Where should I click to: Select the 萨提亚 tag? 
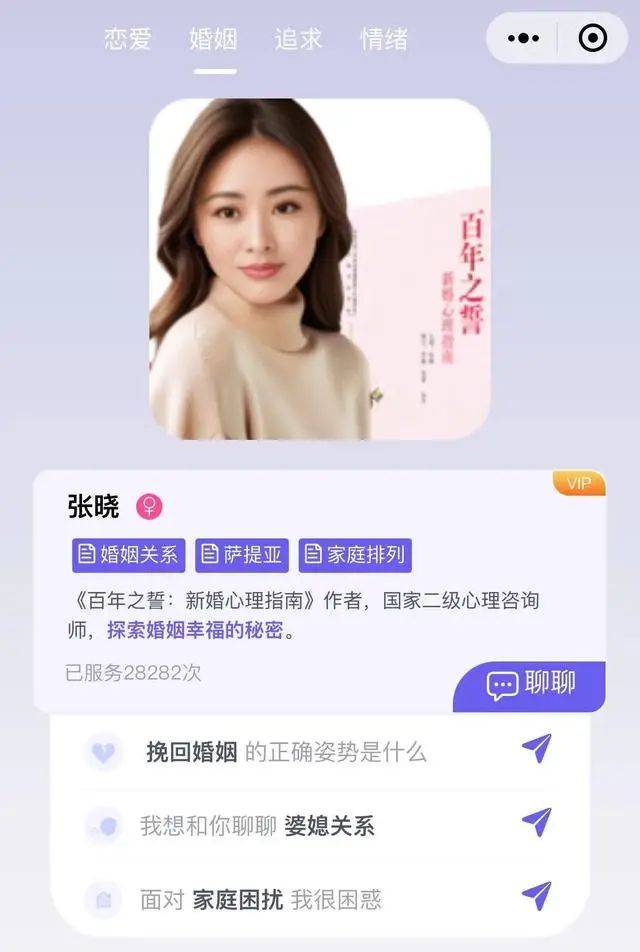tap(241, 555)
